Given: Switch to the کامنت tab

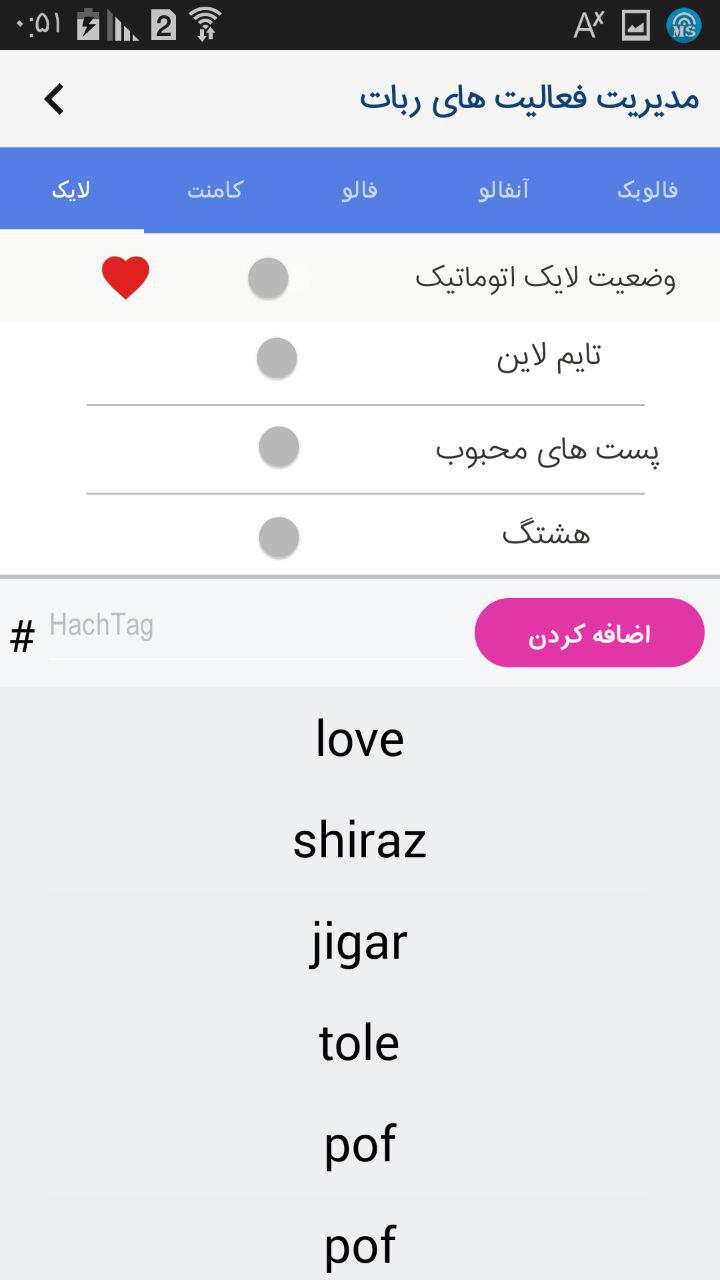Looking at the screenshot, I should point(215,190).
